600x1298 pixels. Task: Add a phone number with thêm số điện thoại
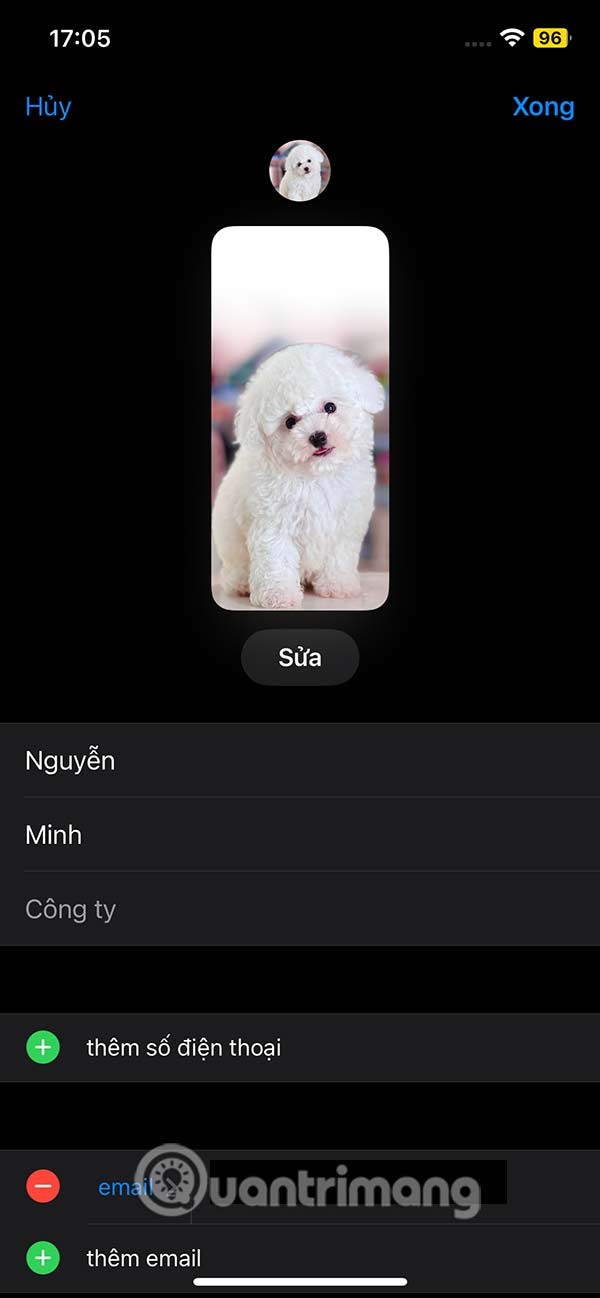(184, 1048)
